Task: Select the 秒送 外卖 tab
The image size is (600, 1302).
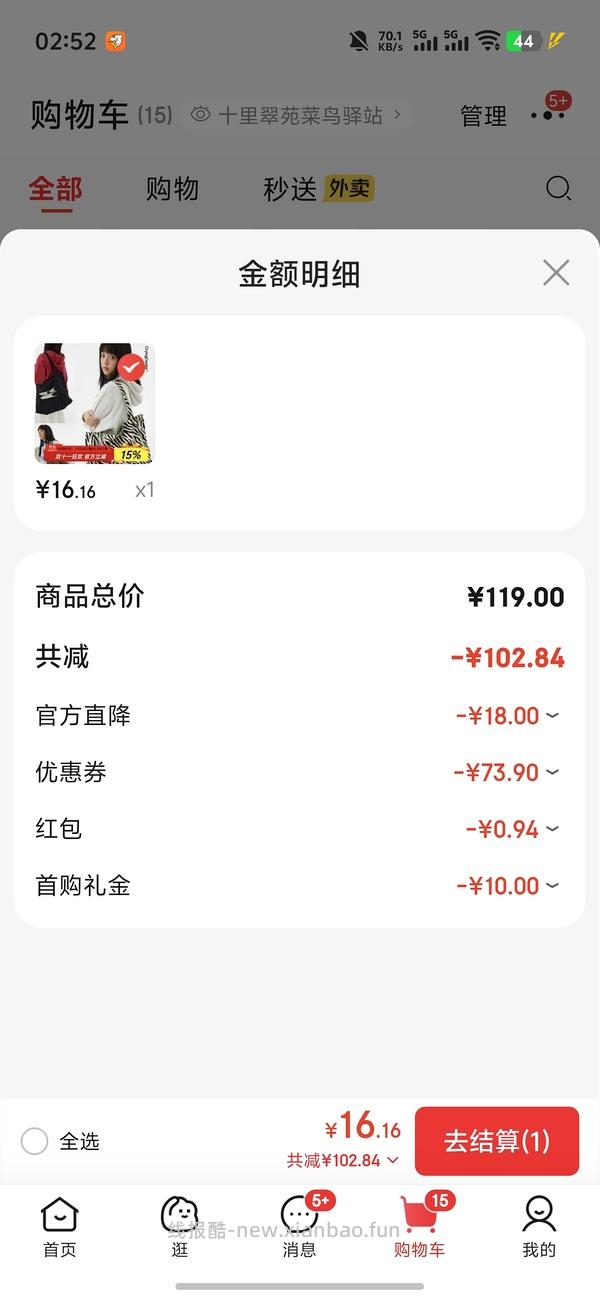Action: (318, 189)
